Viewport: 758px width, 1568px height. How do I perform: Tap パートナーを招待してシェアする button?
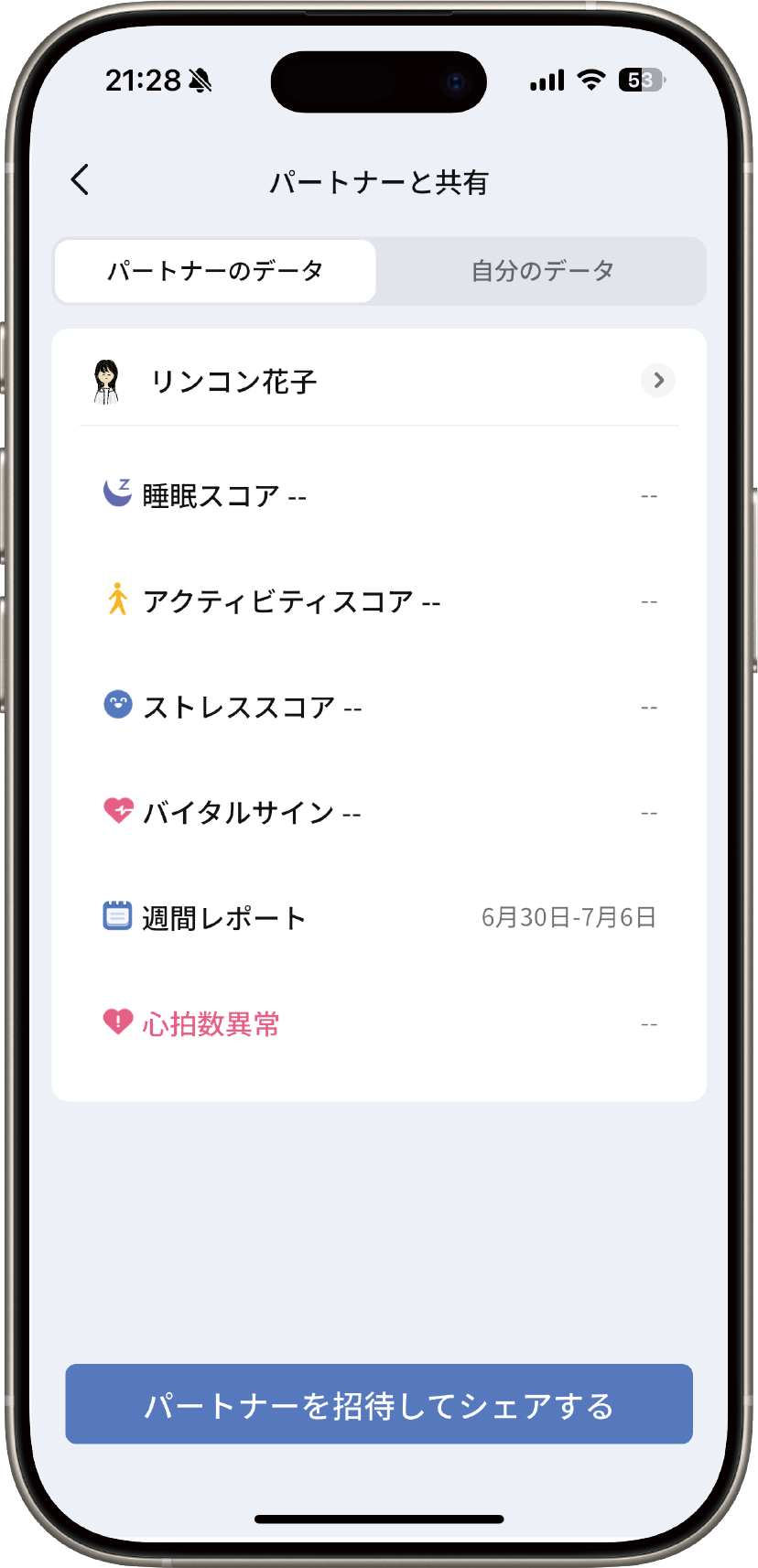[x=378, y=1404]
